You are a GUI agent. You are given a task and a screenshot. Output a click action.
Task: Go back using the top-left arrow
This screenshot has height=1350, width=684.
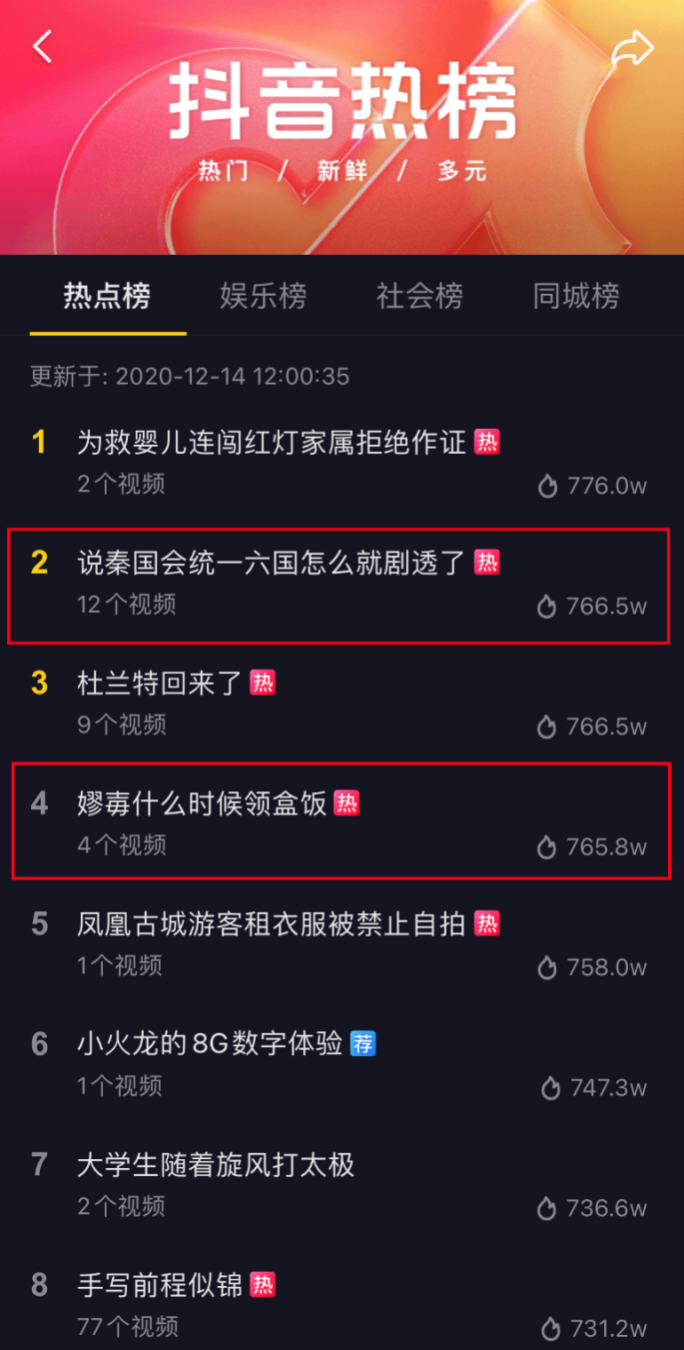pos(42,47)
